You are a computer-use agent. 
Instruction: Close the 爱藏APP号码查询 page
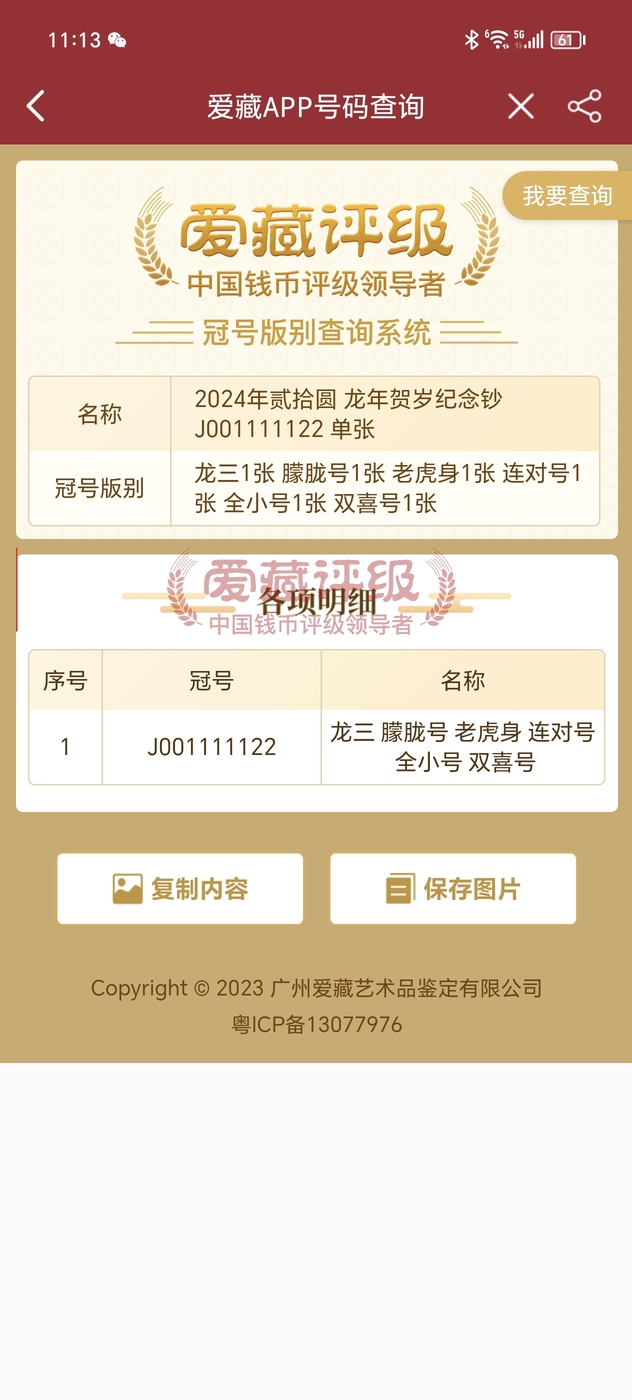click(x=520, y=106)
